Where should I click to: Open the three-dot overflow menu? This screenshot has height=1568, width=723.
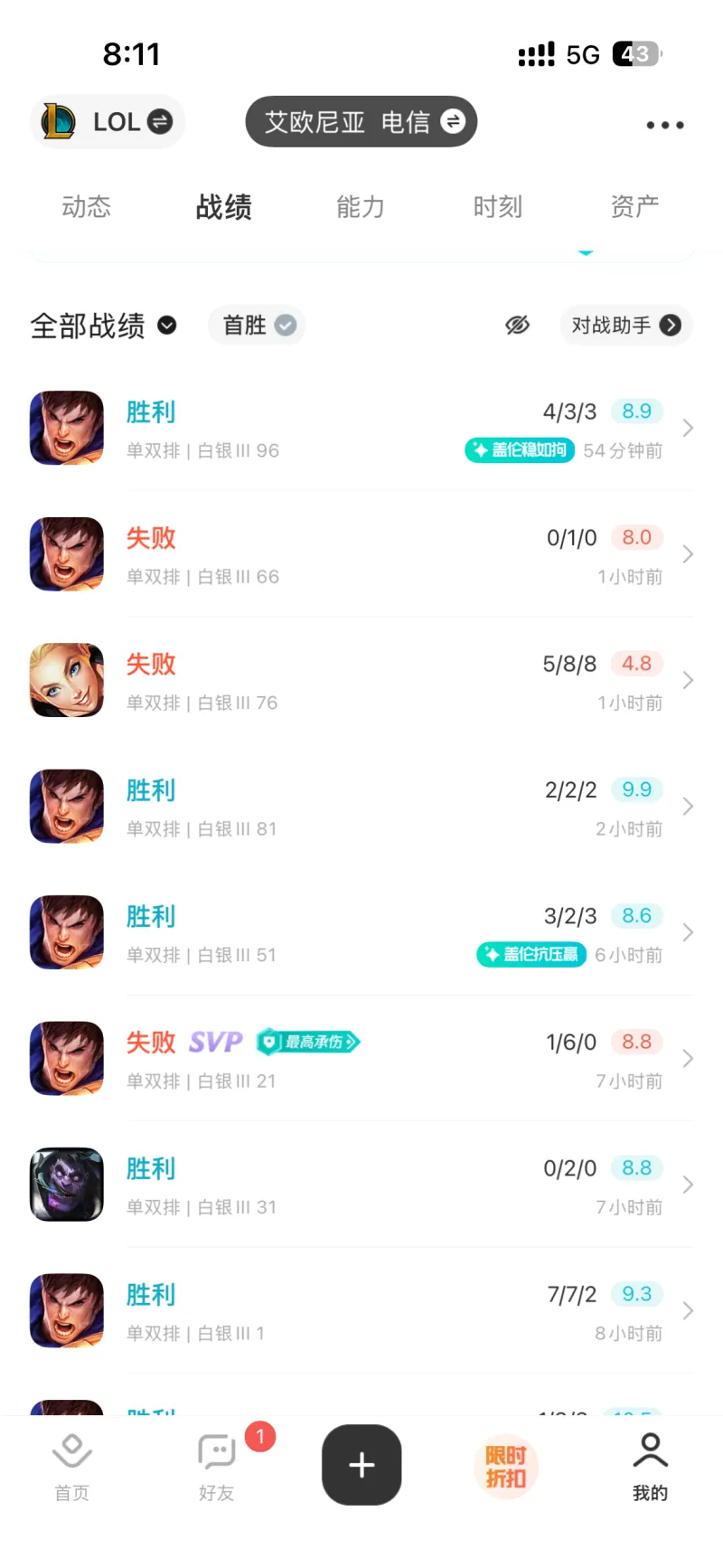pos(665,125)
